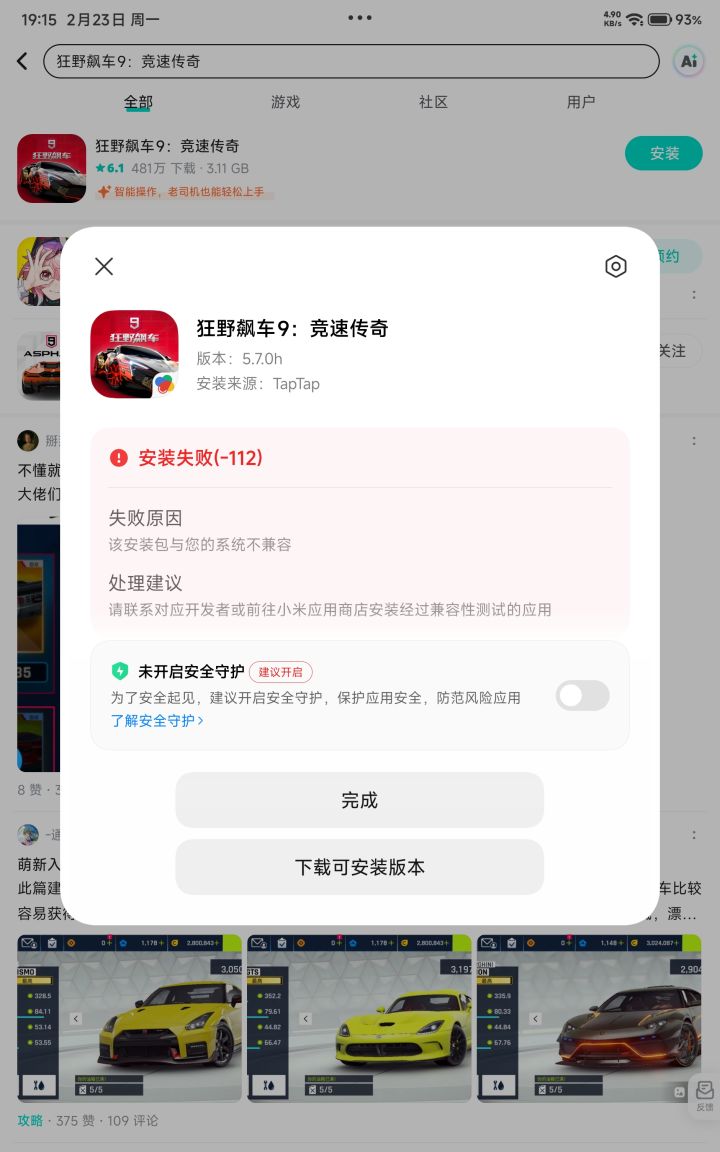The image size is (720, 1152).
Task: Switch to the 用户 tab
Action: point(581,102)
